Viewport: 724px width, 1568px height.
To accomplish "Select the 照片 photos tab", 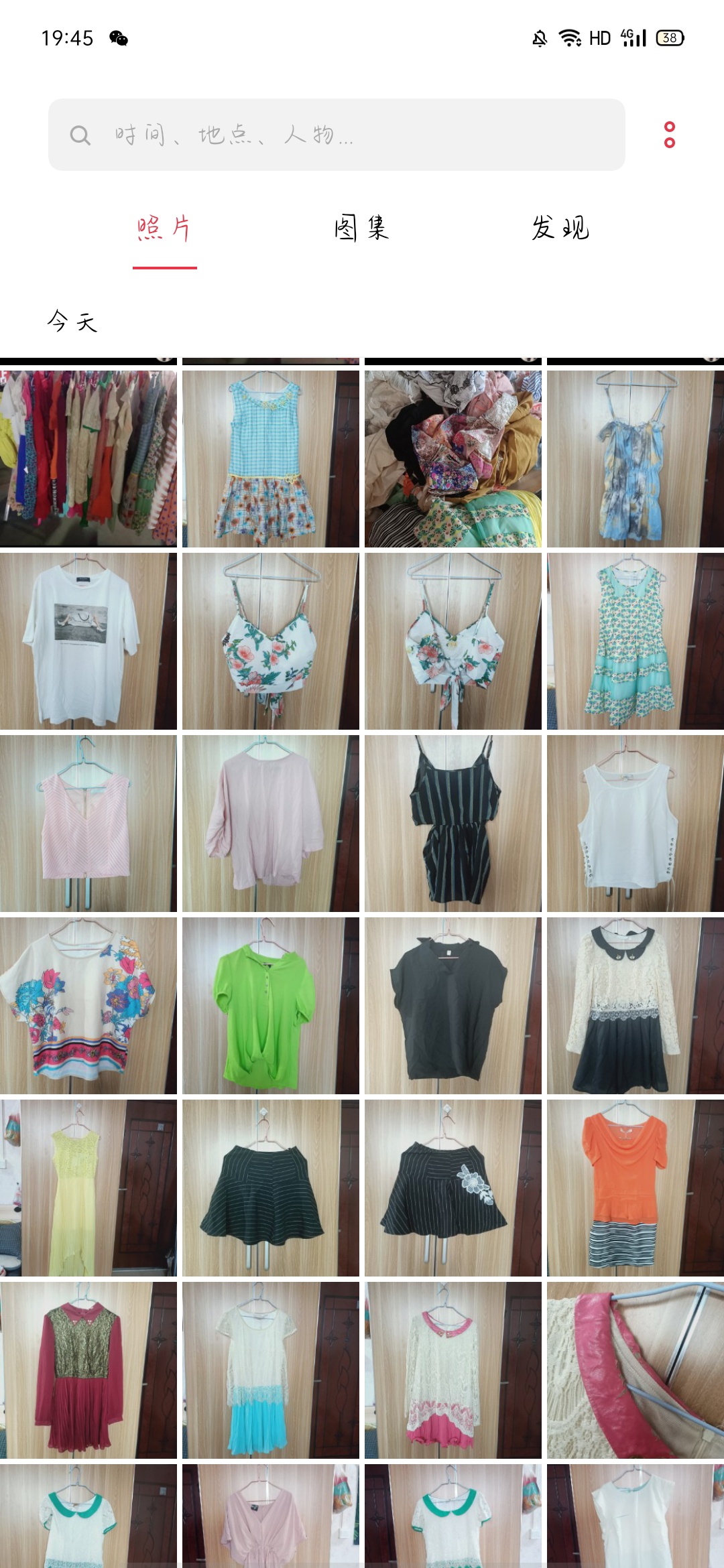I will point(164,228).
